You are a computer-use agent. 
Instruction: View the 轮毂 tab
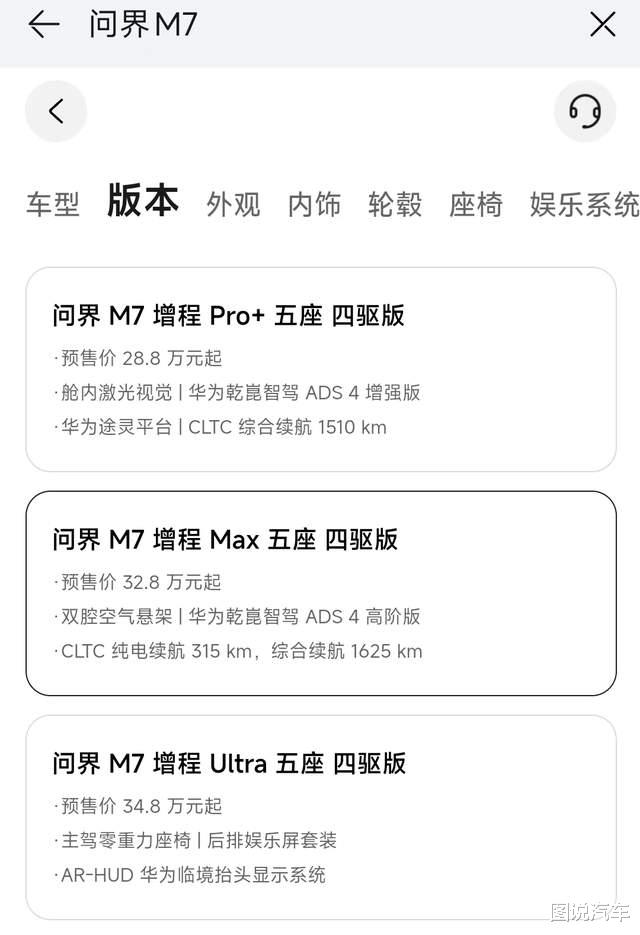point(395,205)
